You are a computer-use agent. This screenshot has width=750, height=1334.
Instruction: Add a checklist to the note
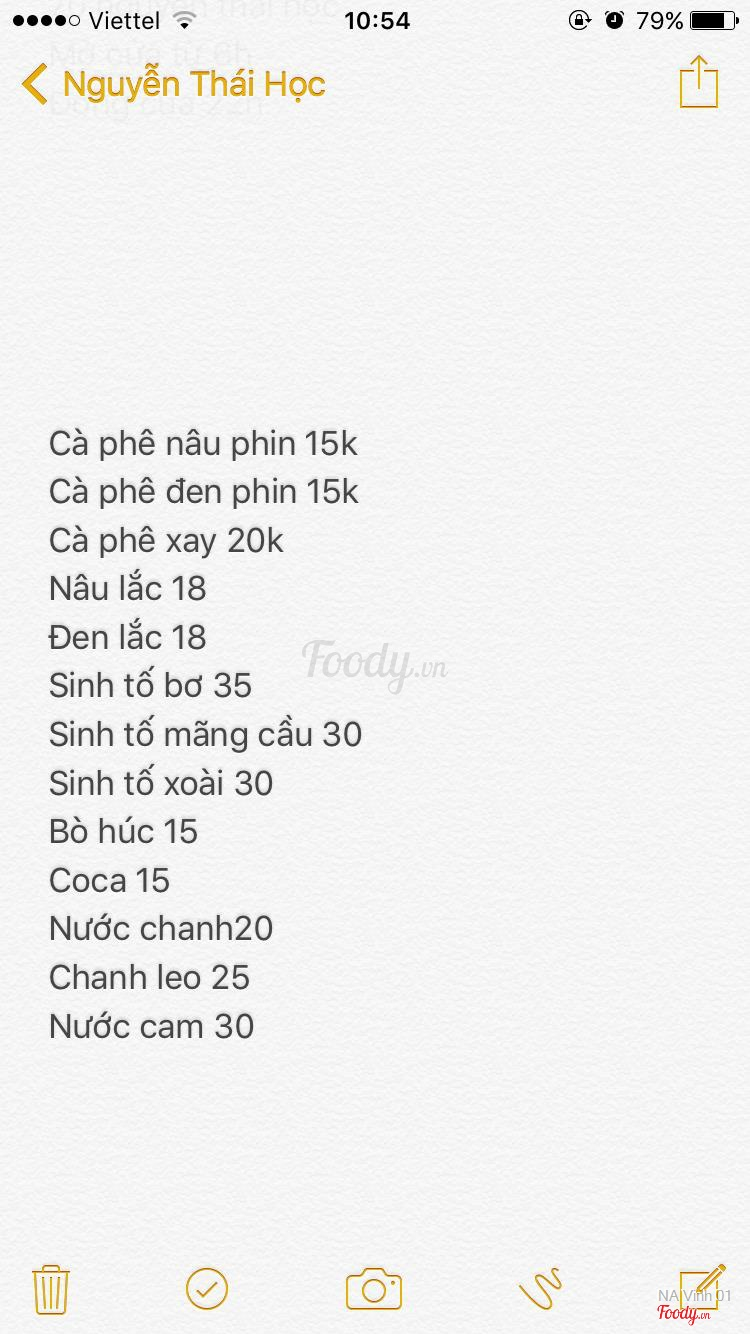[207, 1289]
